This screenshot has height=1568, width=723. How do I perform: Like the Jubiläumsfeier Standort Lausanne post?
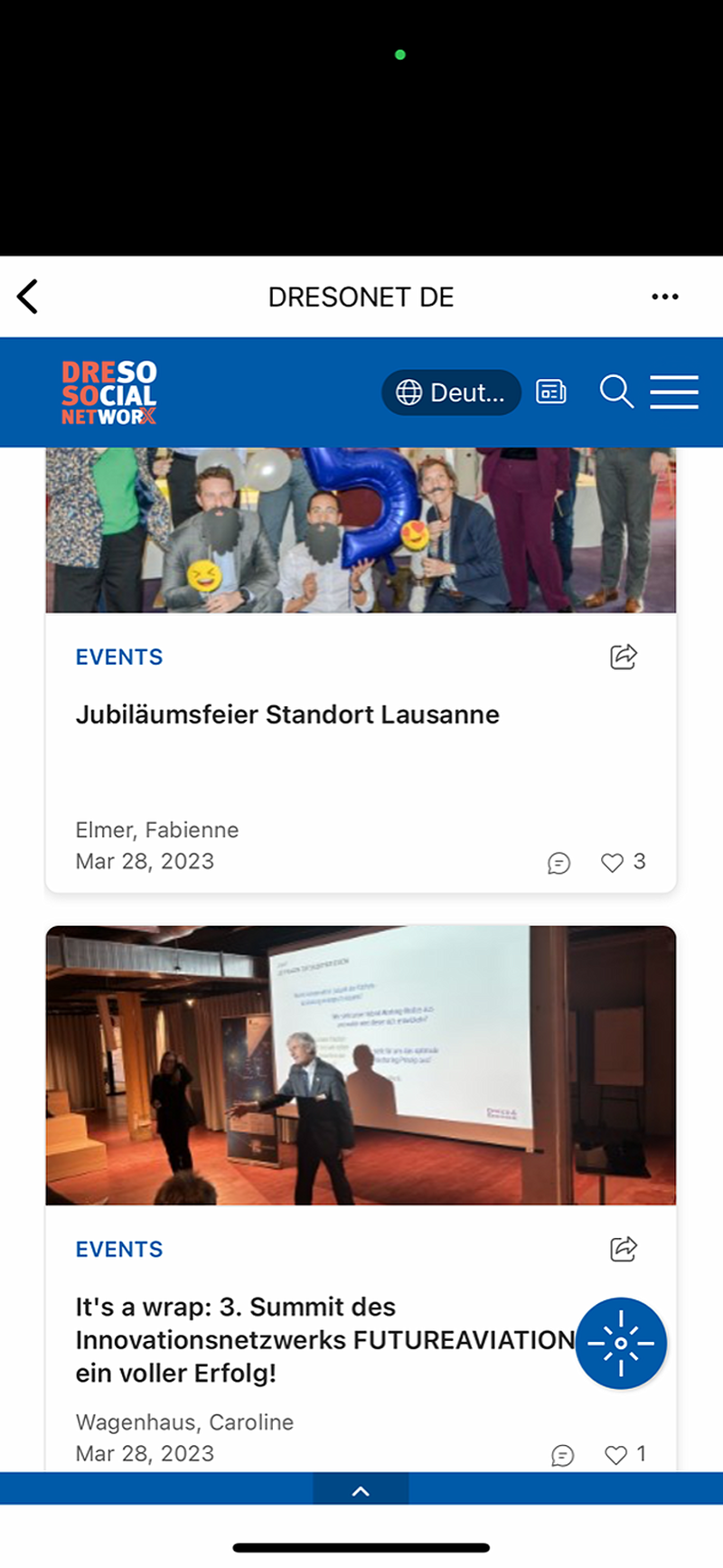click(613, 863)
